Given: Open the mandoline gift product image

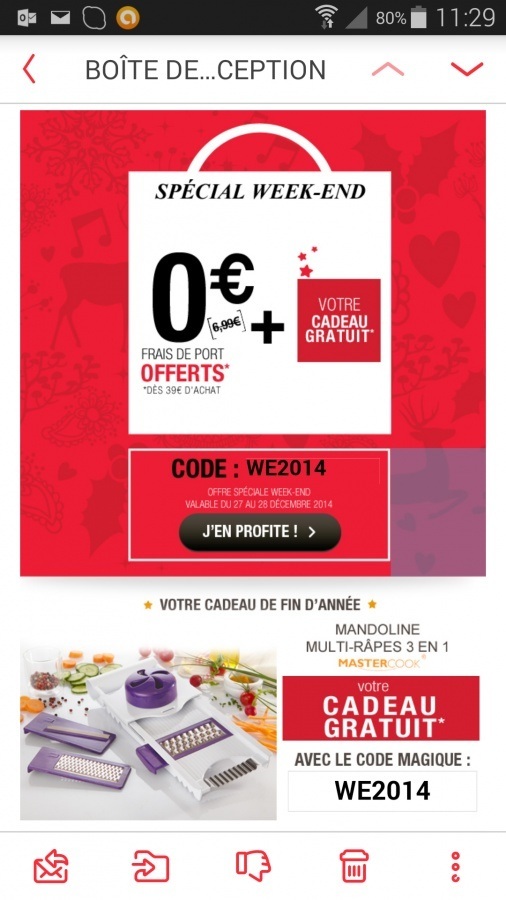Looking at the screenshot, I should click(148, 732).
